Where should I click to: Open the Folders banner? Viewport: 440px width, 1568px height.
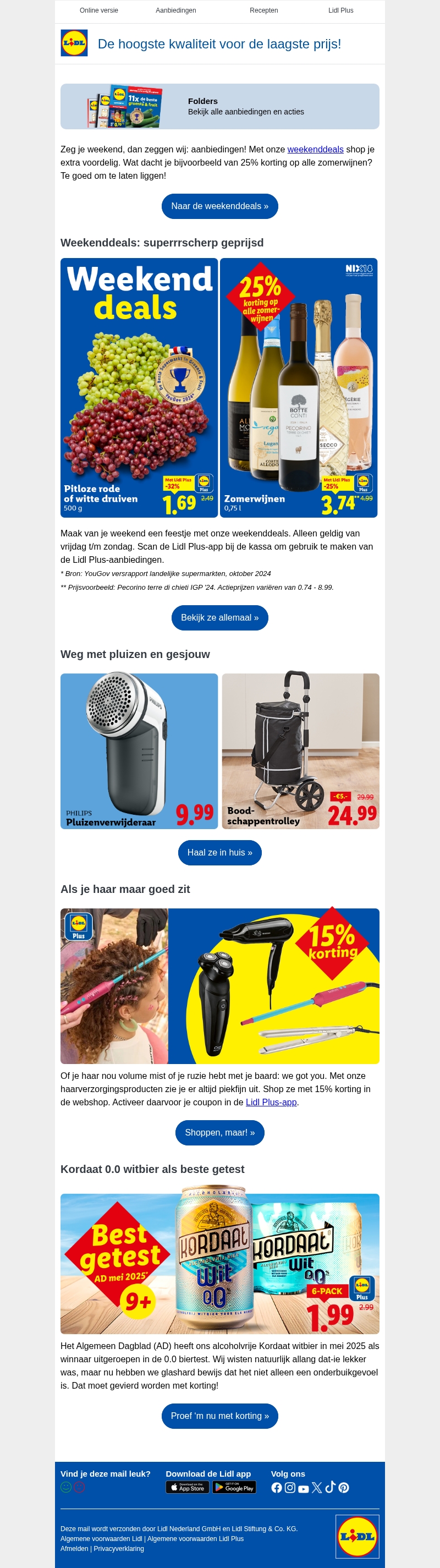pyautogui.click(x=219, y=107)
